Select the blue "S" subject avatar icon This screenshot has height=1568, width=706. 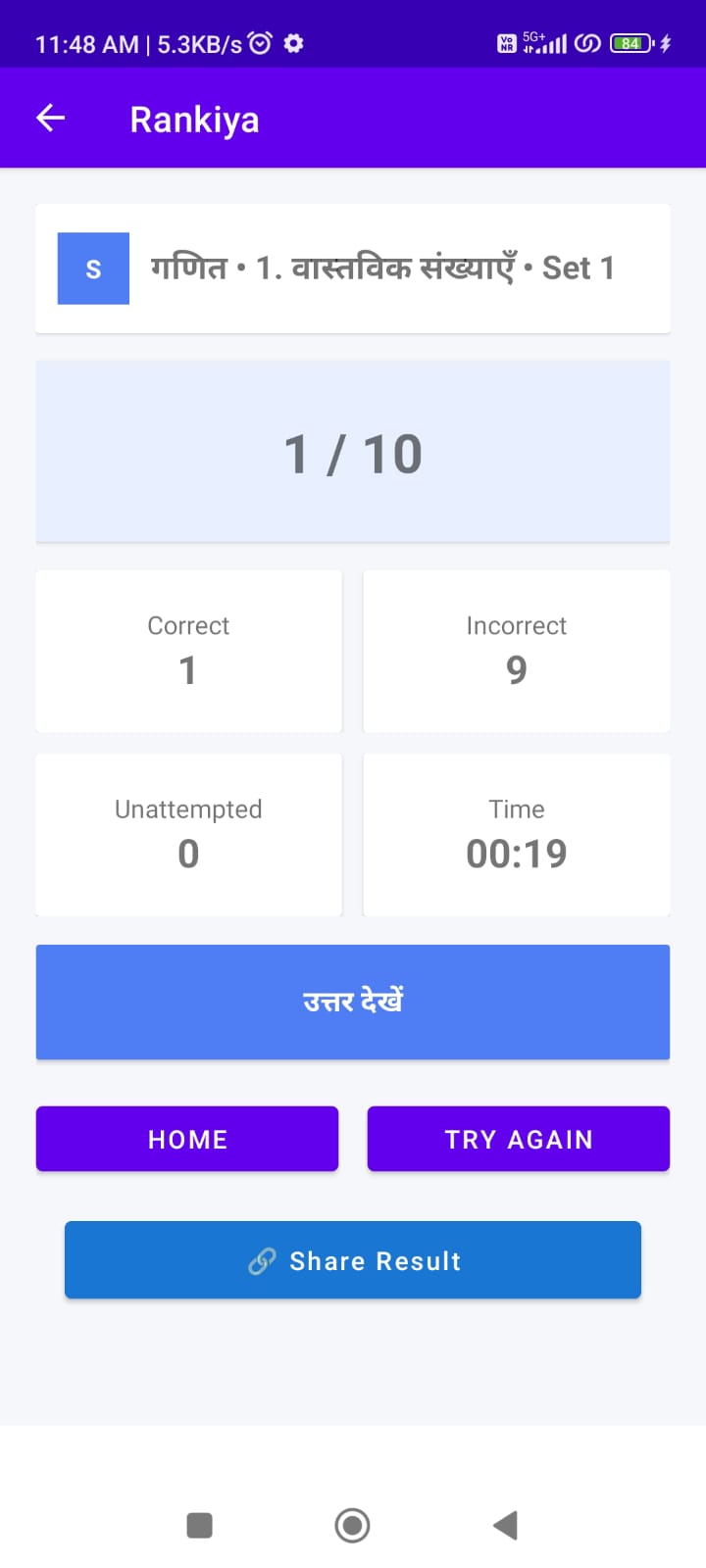92,269
